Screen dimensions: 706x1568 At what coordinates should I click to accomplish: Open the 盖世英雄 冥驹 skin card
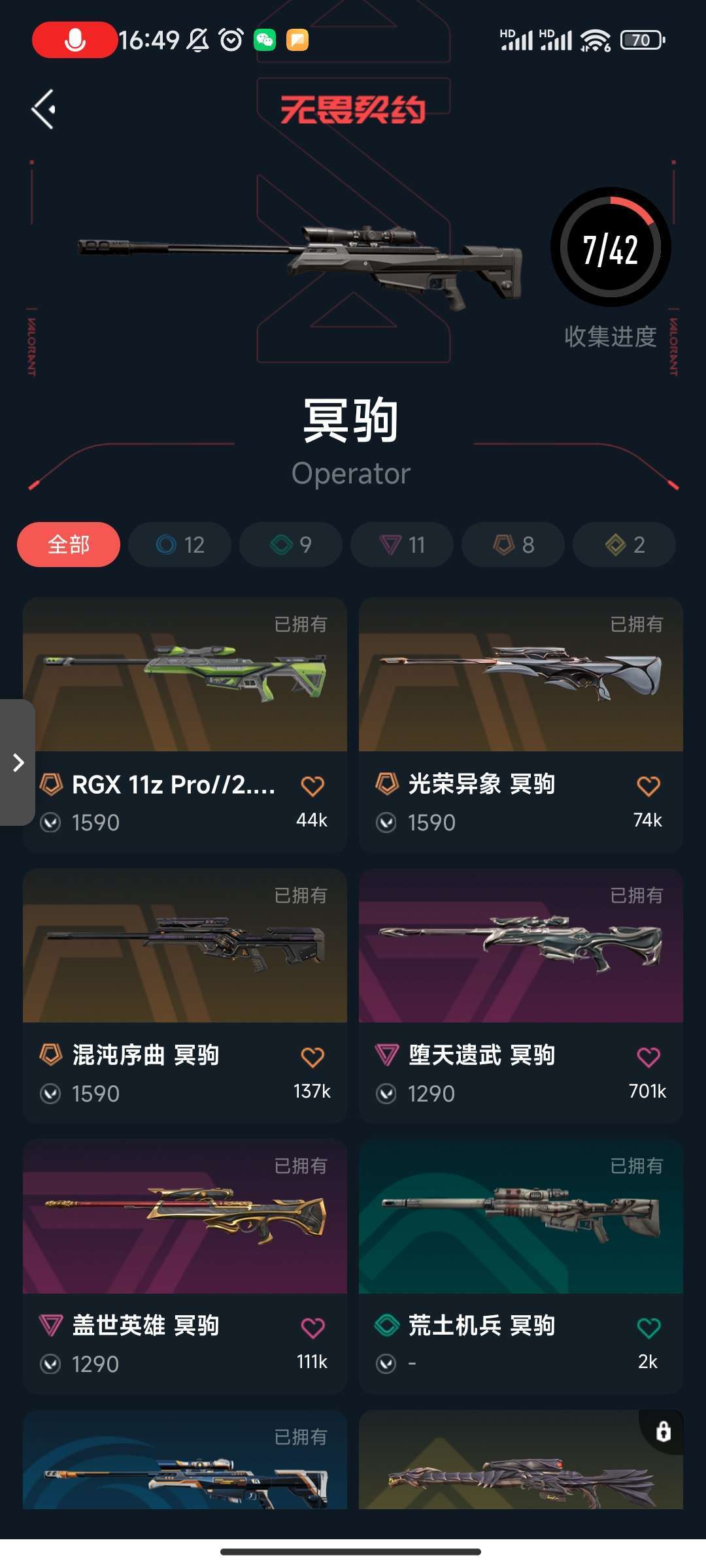point(185,1266)
